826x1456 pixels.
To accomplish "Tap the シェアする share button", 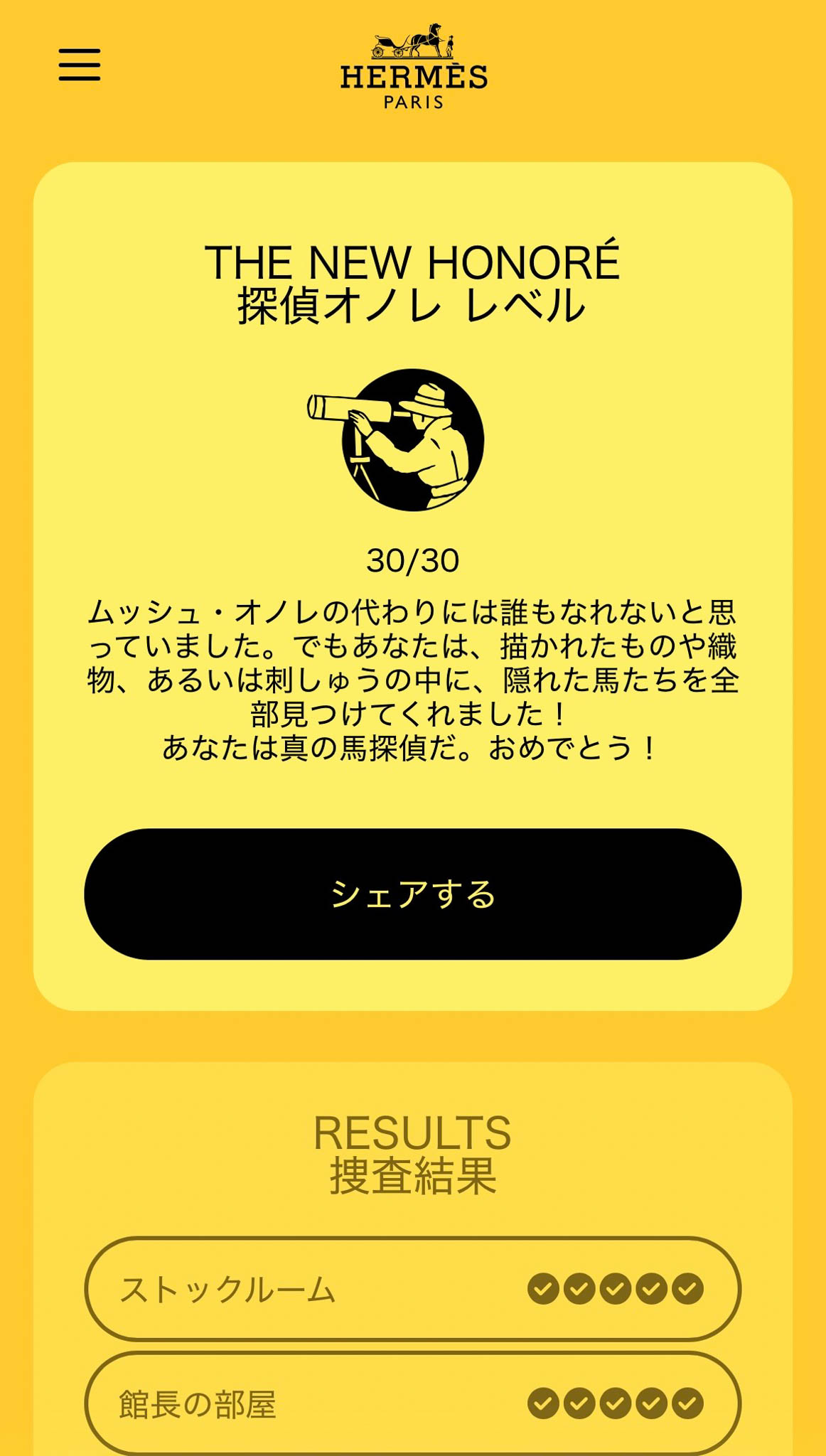I will 412,894.
